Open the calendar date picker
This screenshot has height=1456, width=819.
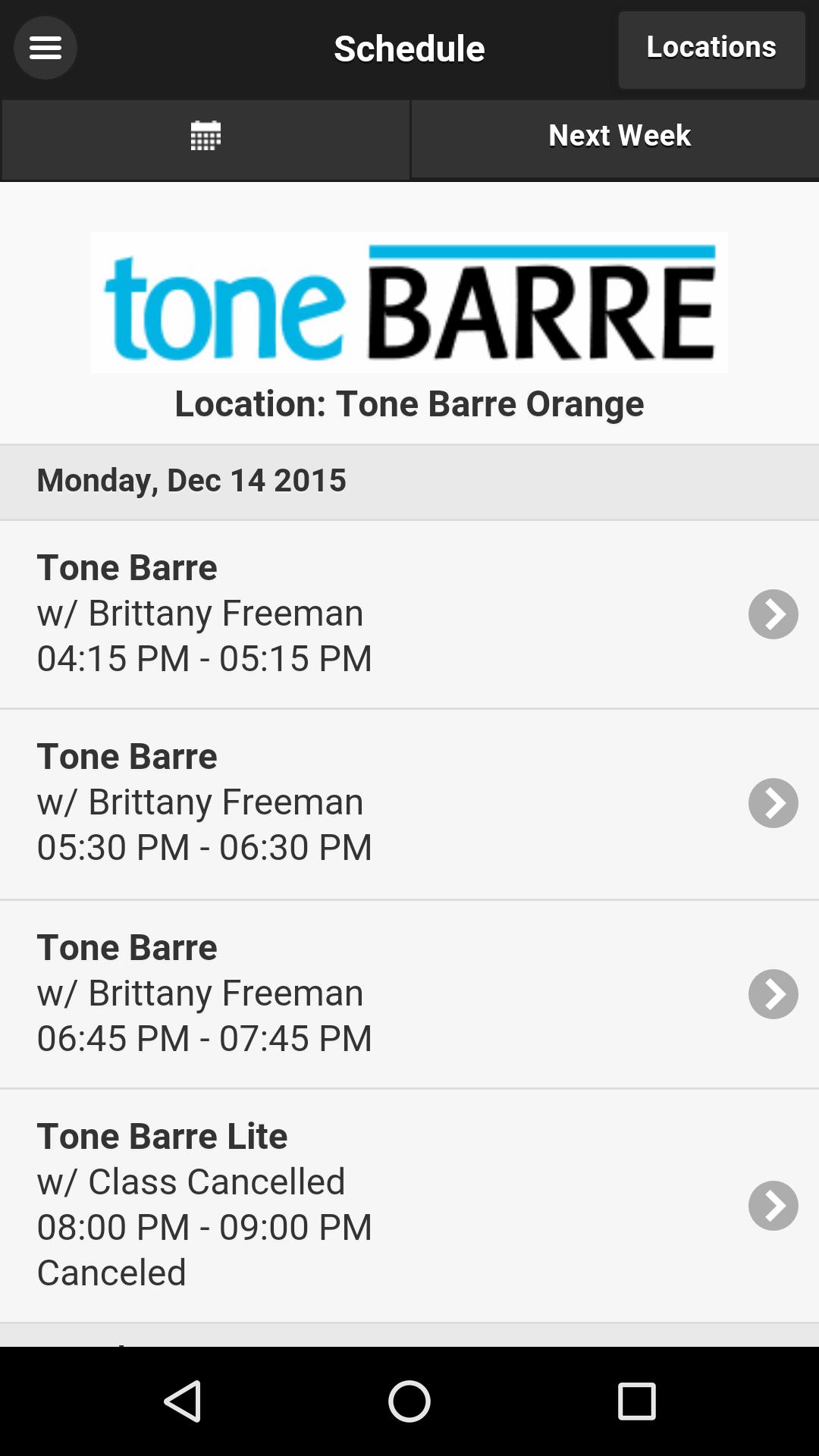pos(205,135)
